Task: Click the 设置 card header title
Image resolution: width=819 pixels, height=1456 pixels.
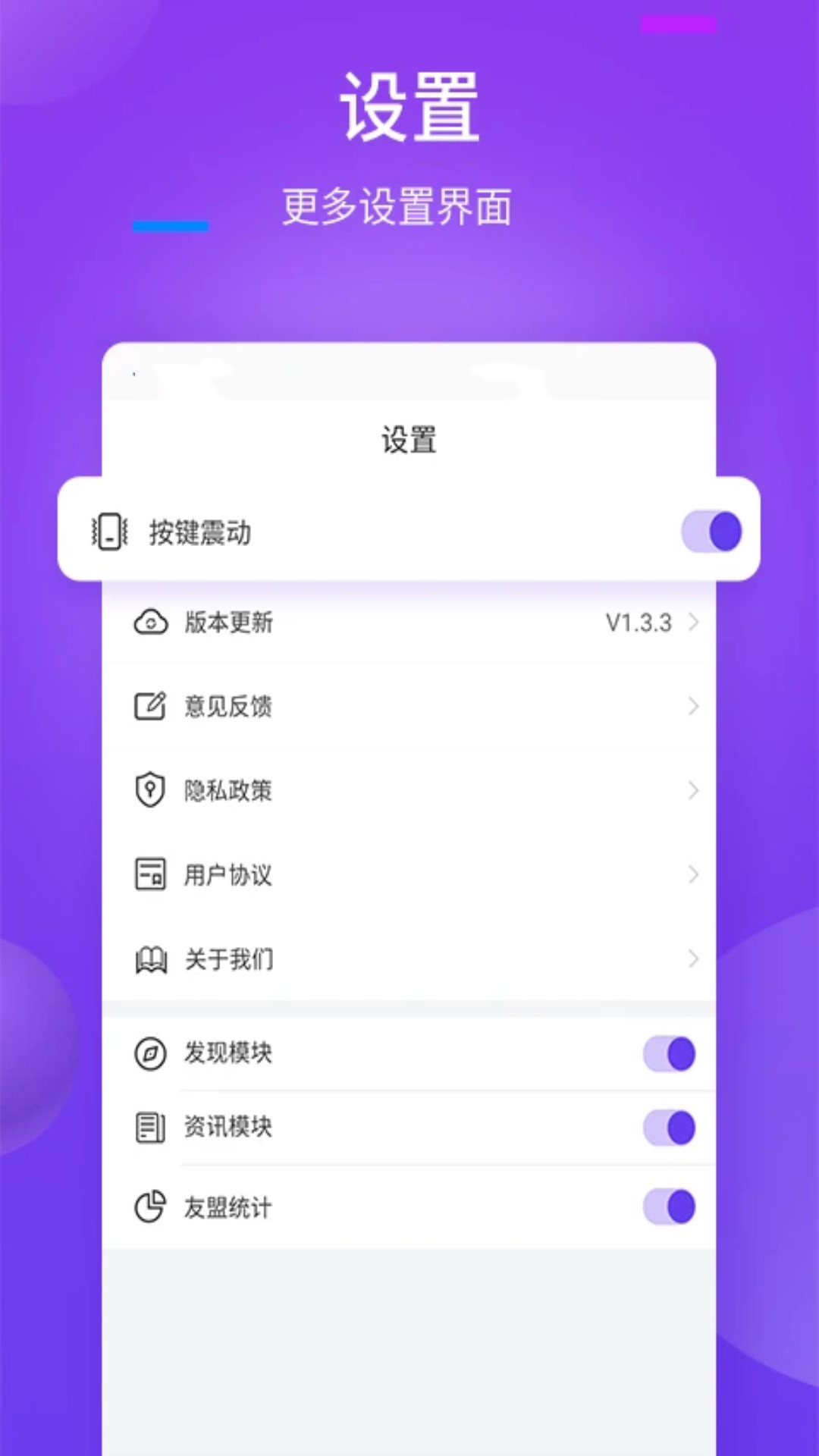Action: click(x=409, y=438)
